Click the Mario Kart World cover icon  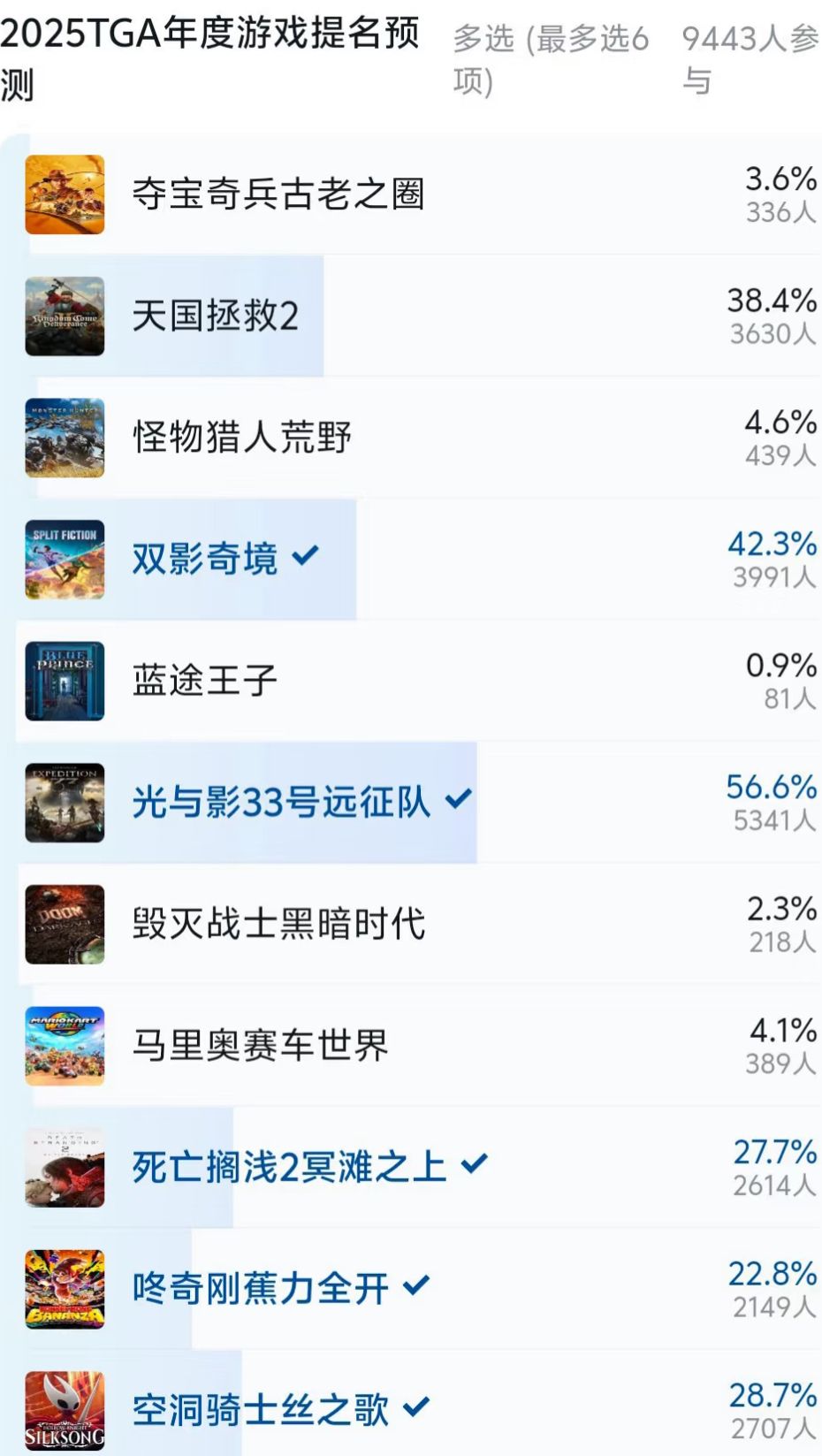coord(65,1046)
